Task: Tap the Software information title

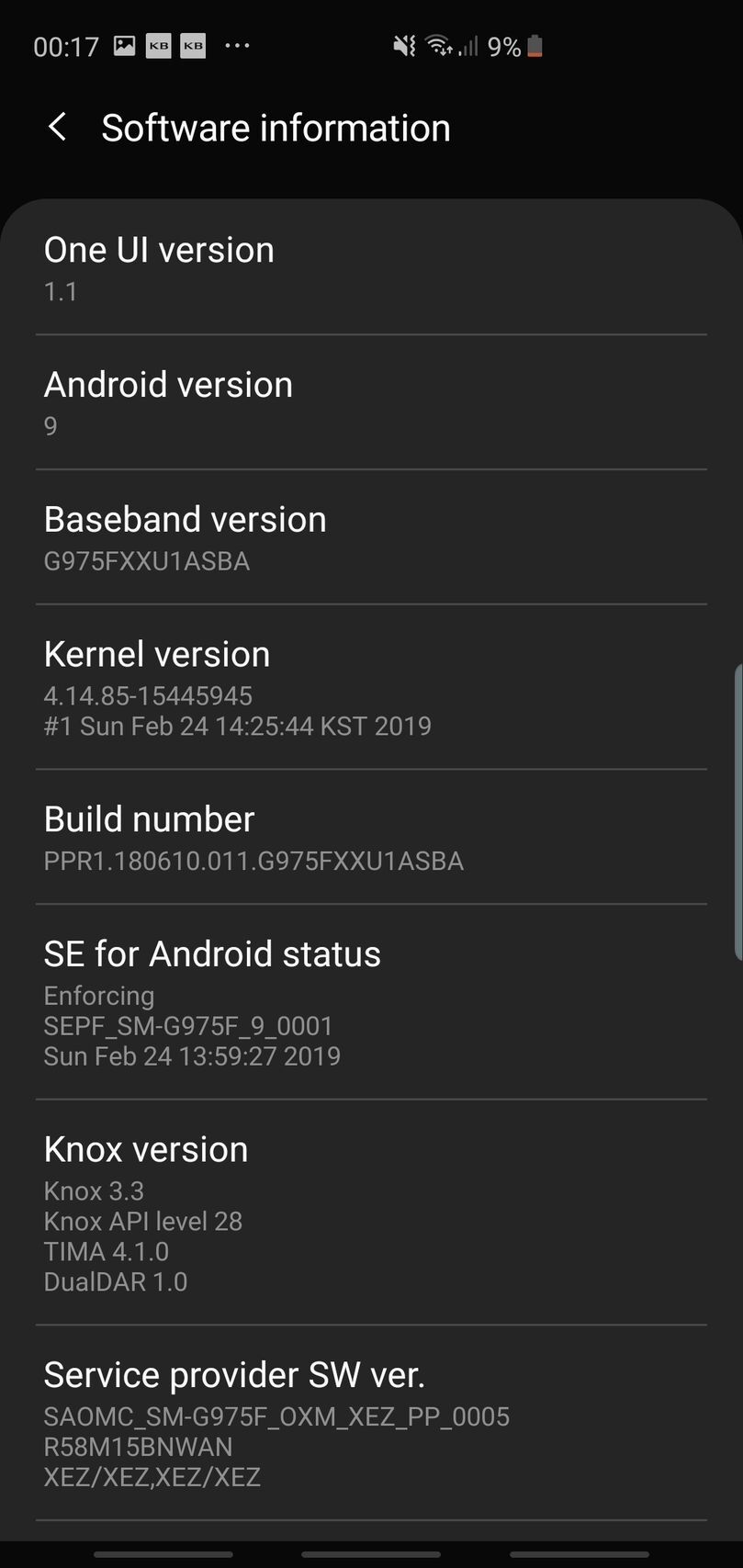Action: point(275,127)
